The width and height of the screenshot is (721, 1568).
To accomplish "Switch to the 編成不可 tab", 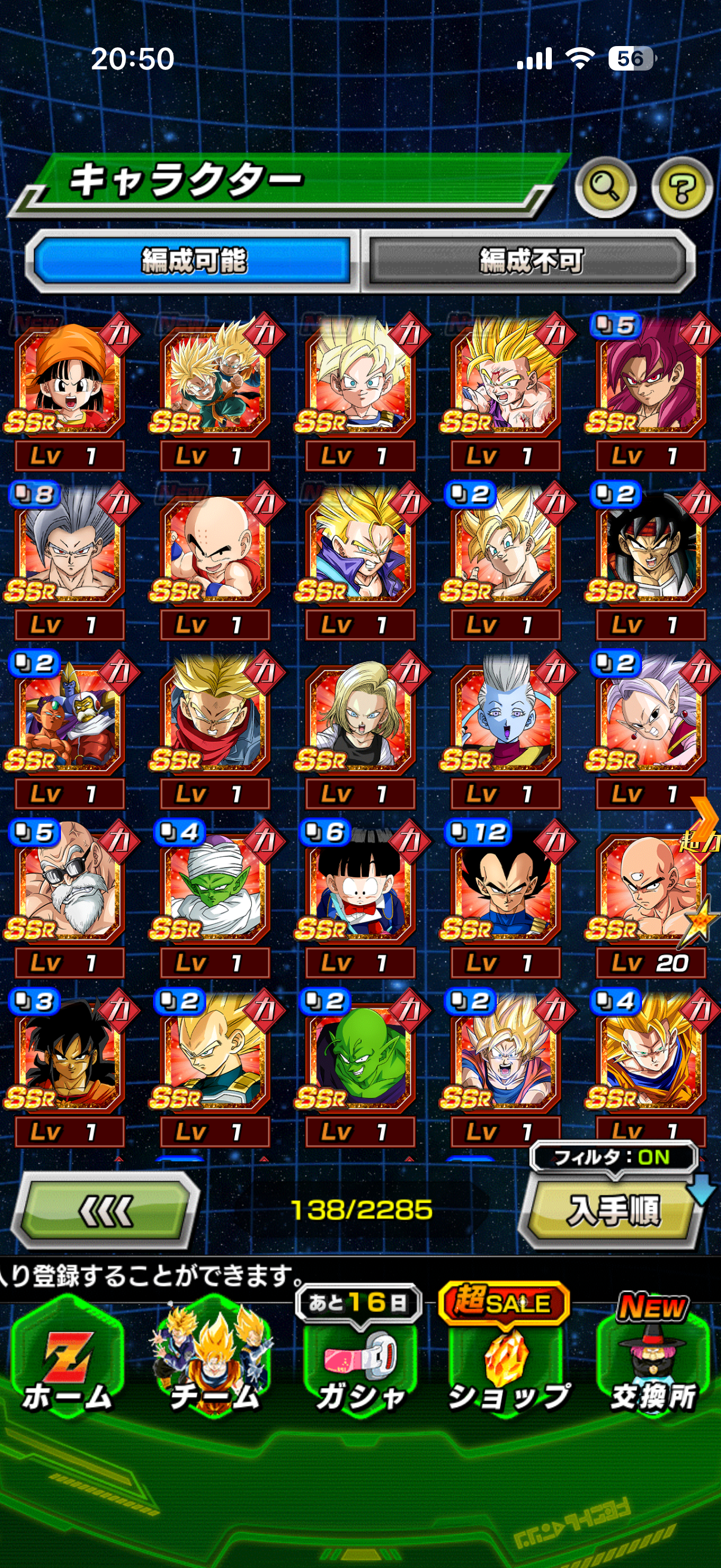I will coord(530,261).
